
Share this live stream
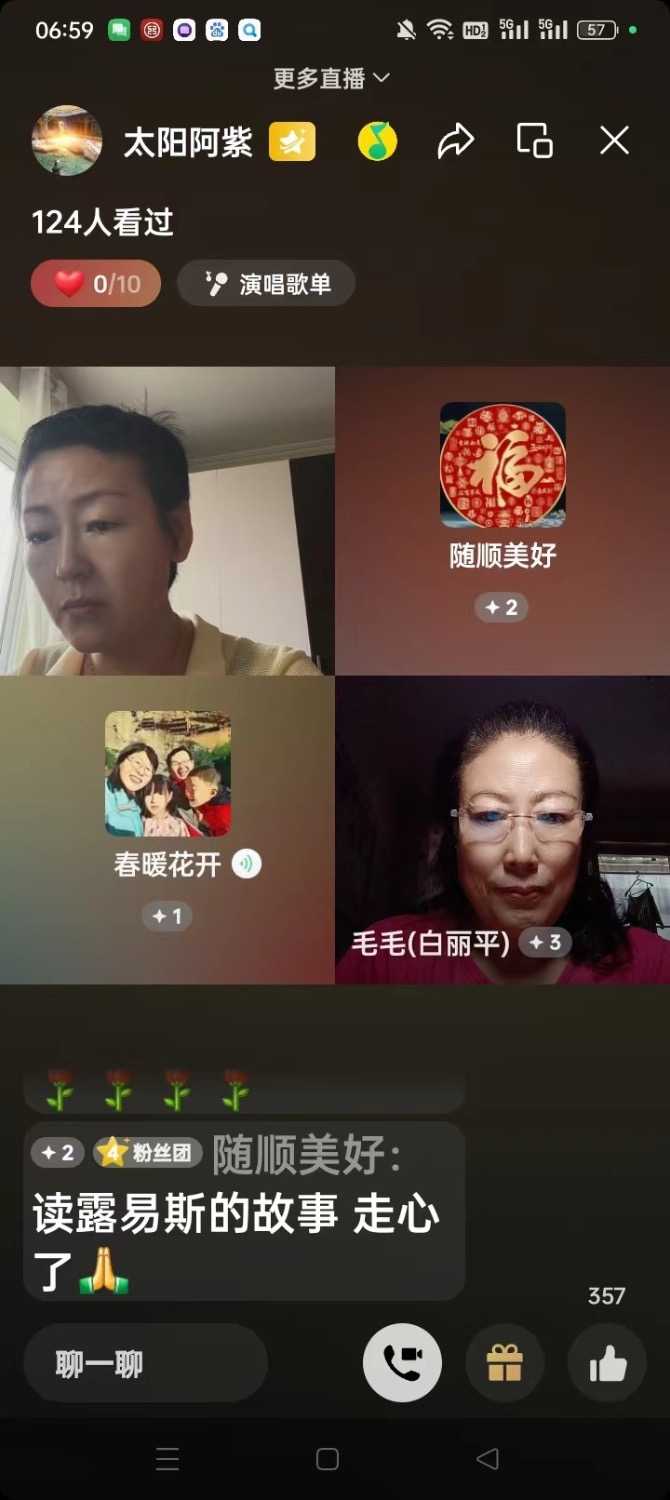[x=455, y=141]
